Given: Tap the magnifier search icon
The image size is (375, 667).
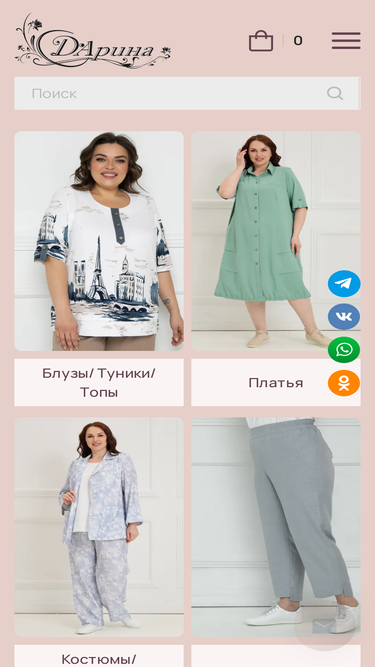Looking at the screenshot, I should click(x=335, y=93).
